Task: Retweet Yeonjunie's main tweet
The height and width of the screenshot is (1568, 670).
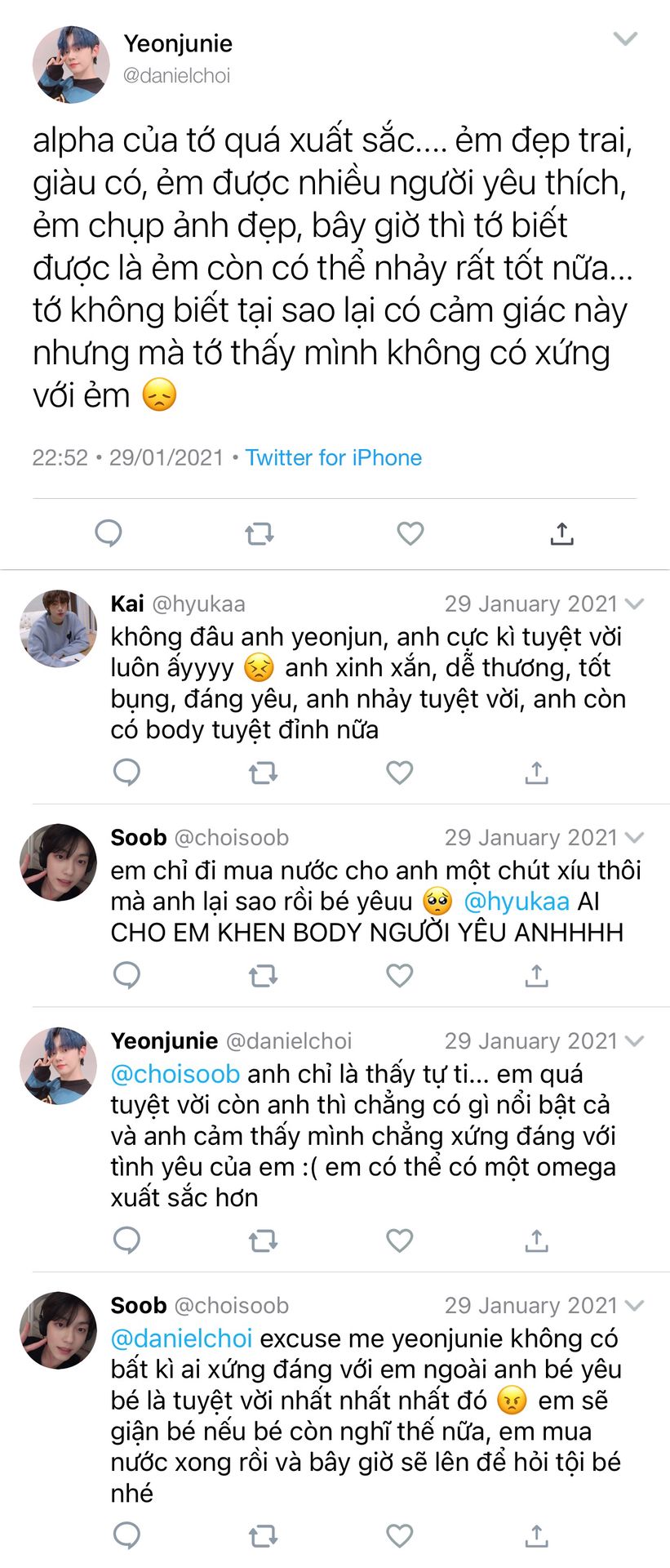Action: [x=260, y=534]
